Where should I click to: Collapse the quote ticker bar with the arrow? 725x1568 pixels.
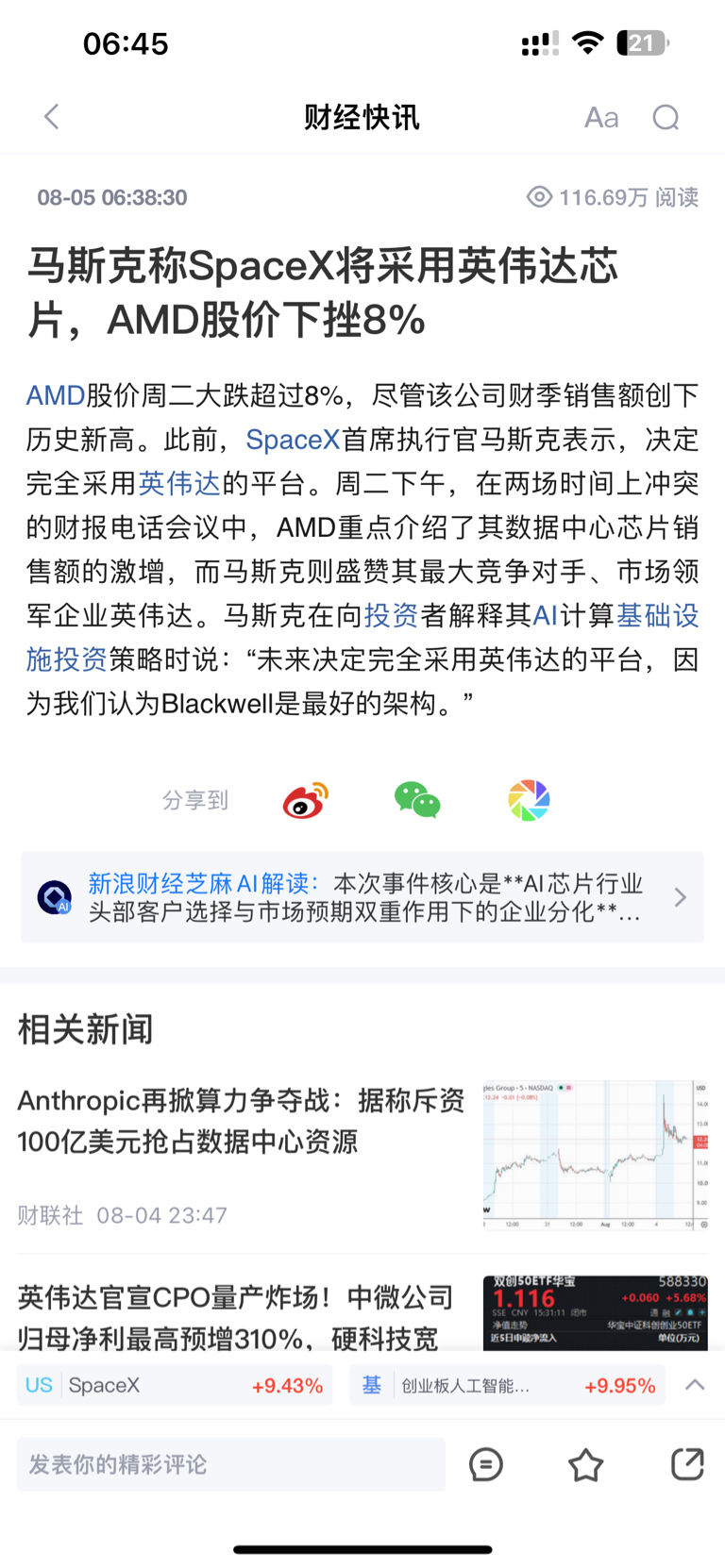point(695,1384)
